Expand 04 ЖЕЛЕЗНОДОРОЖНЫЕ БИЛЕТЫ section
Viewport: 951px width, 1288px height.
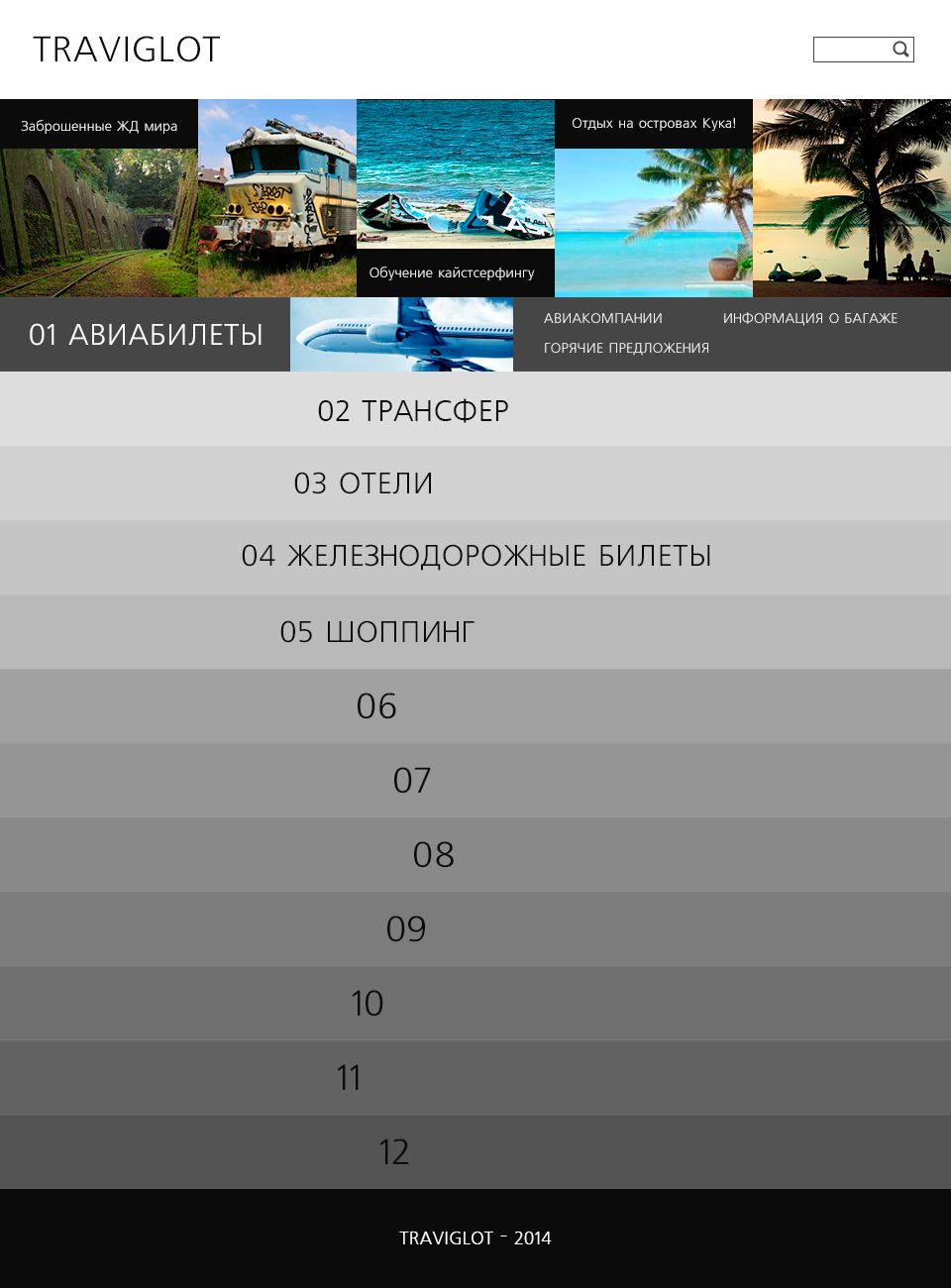coord(475,557)
